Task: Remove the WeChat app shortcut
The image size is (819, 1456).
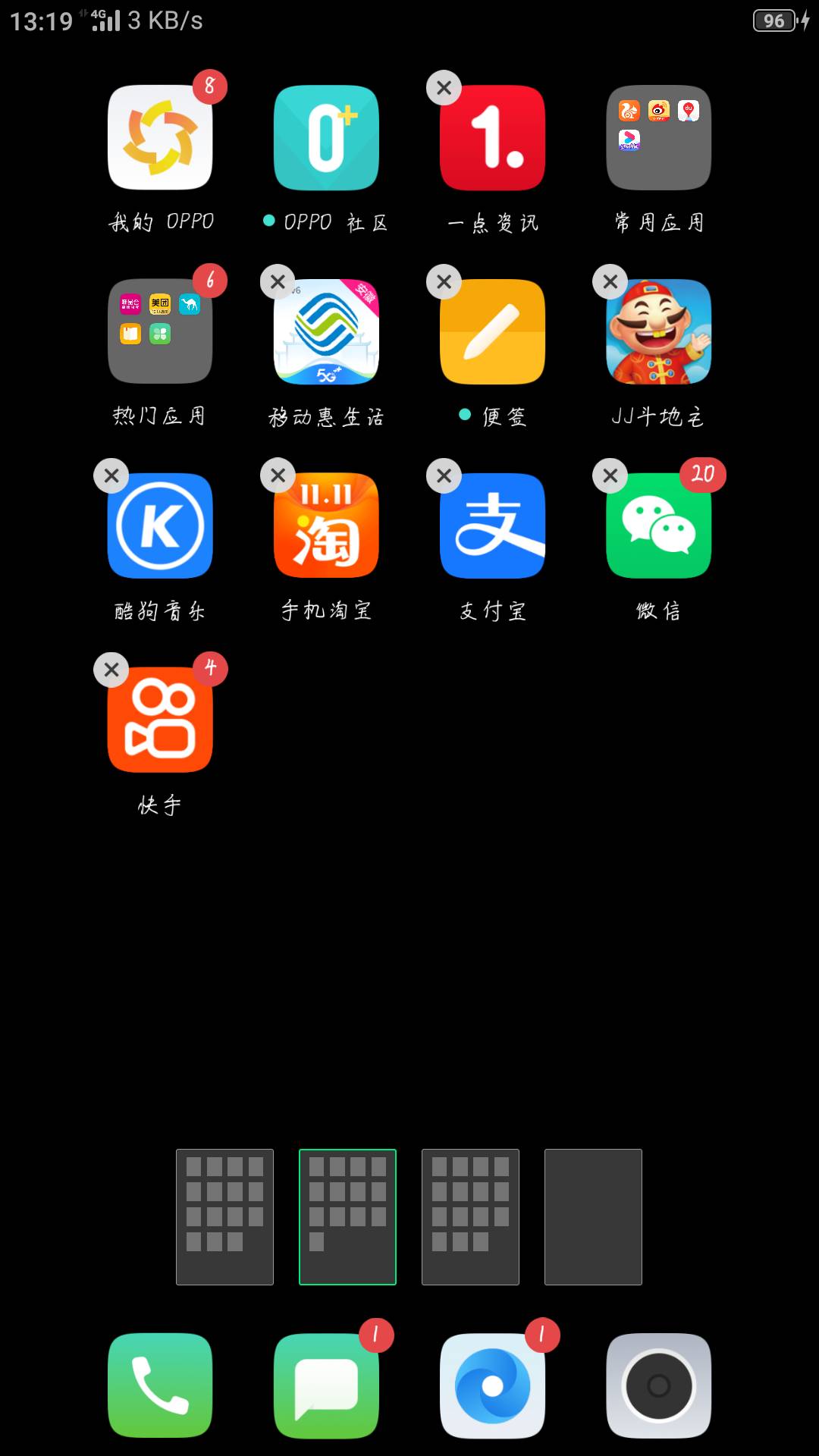Action: [x=610, y=475]
